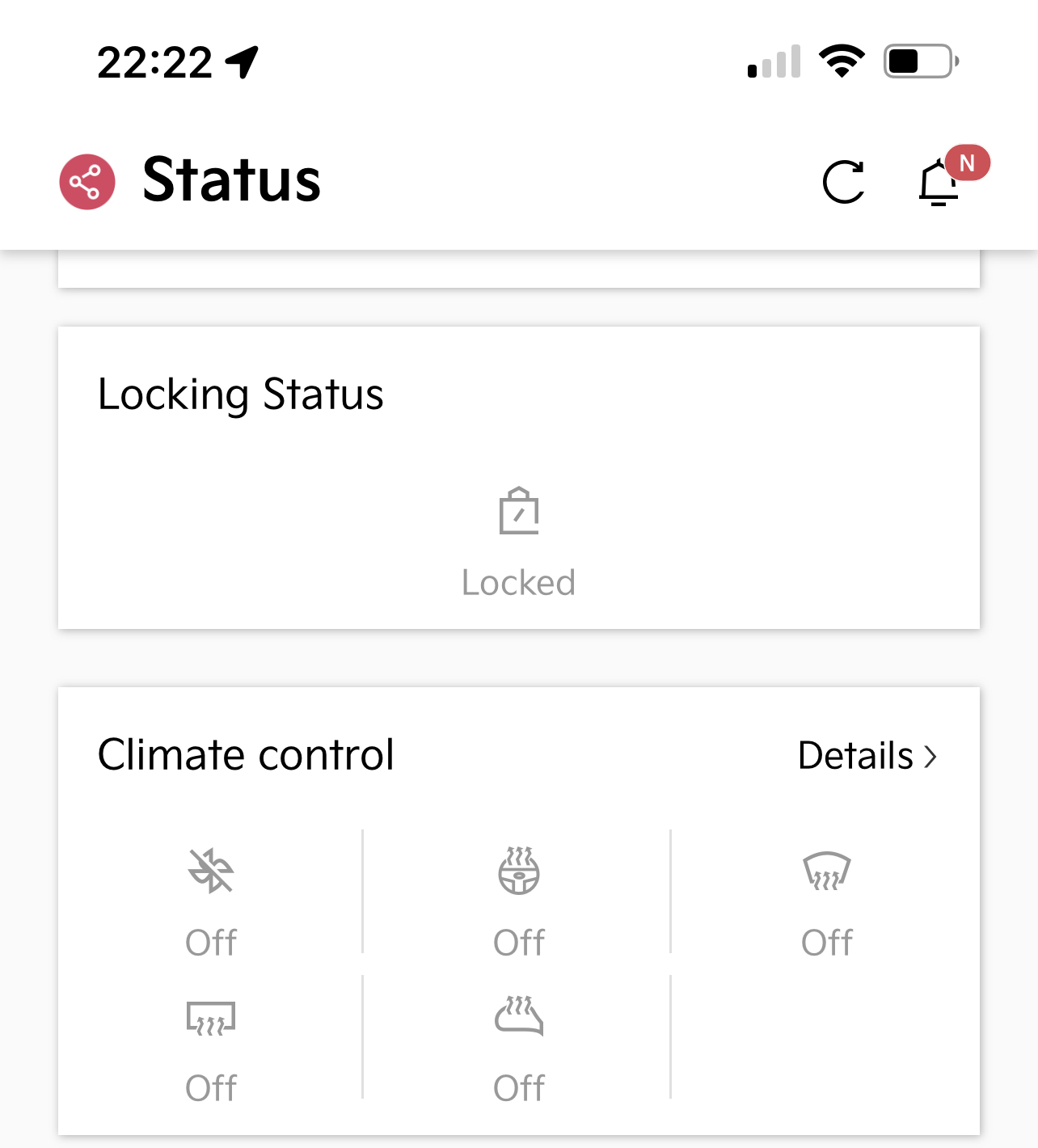The image size is (1038, 1148).
Task: Toggle auxiliary heater Off state
Action: [519, 941]
